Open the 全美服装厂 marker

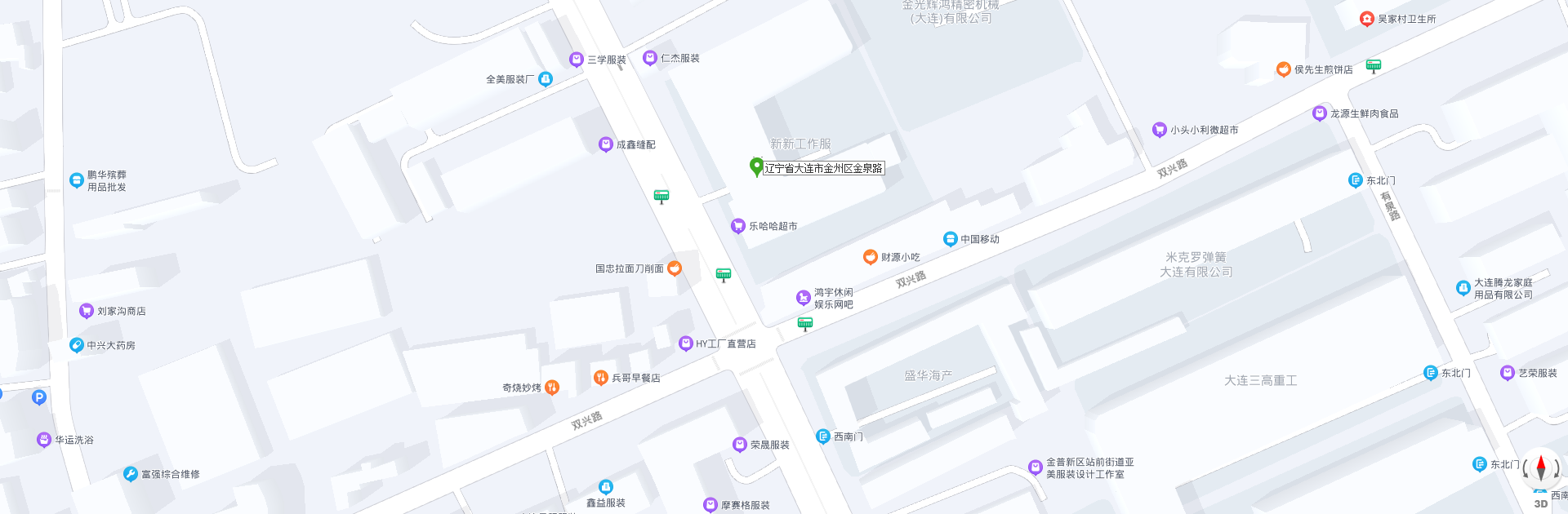pyautogui.click(x=546, y=79)
